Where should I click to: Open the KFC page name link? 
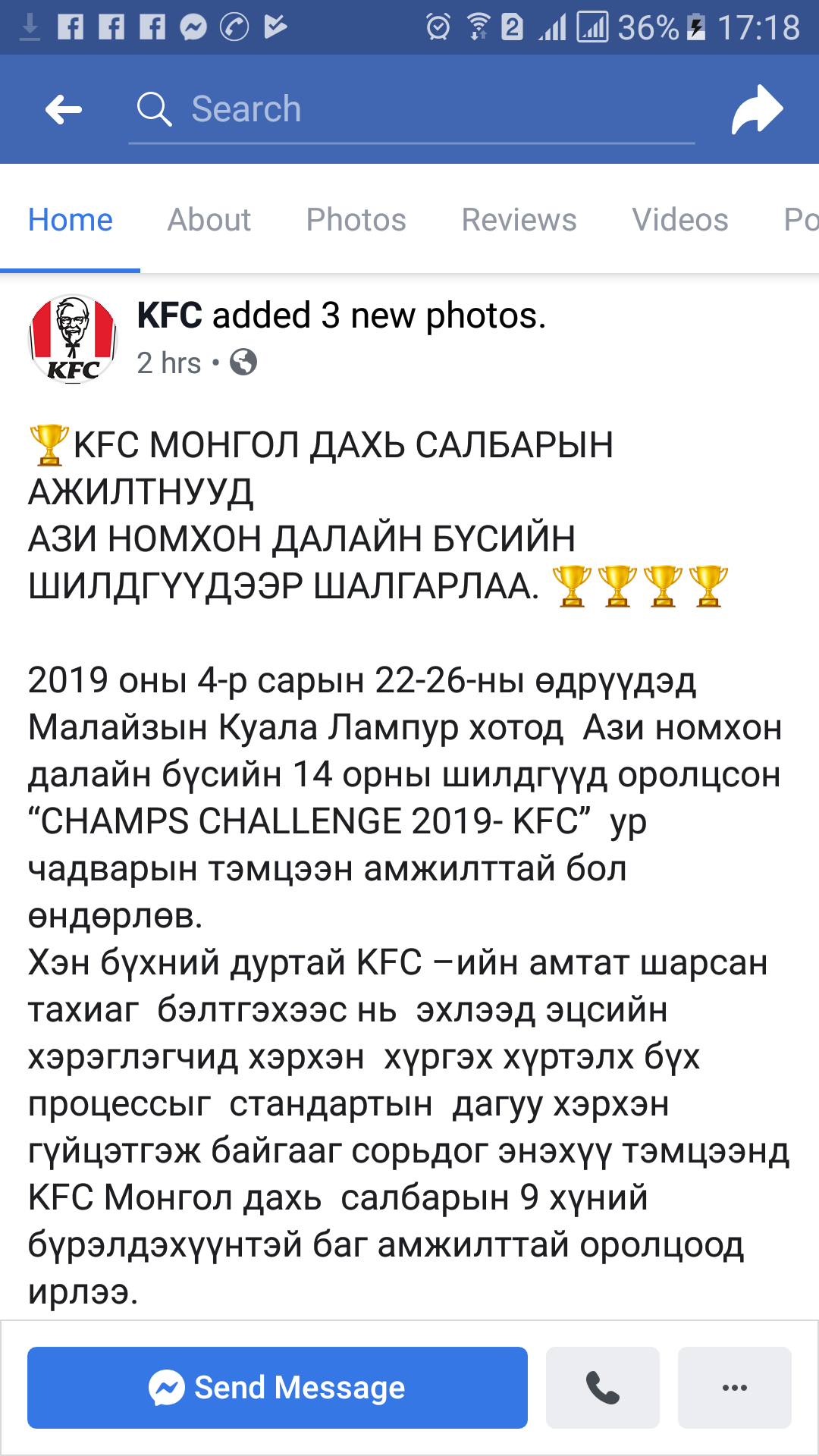pyautogui.click(x=169, y=315)
